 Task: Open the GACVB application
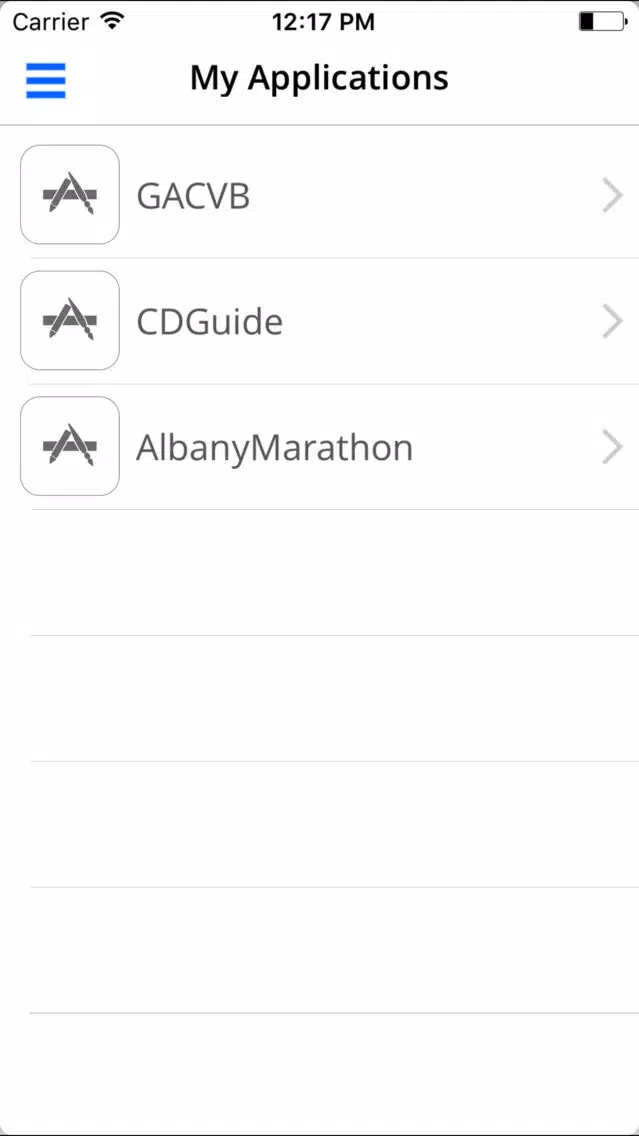click(320, 195)
